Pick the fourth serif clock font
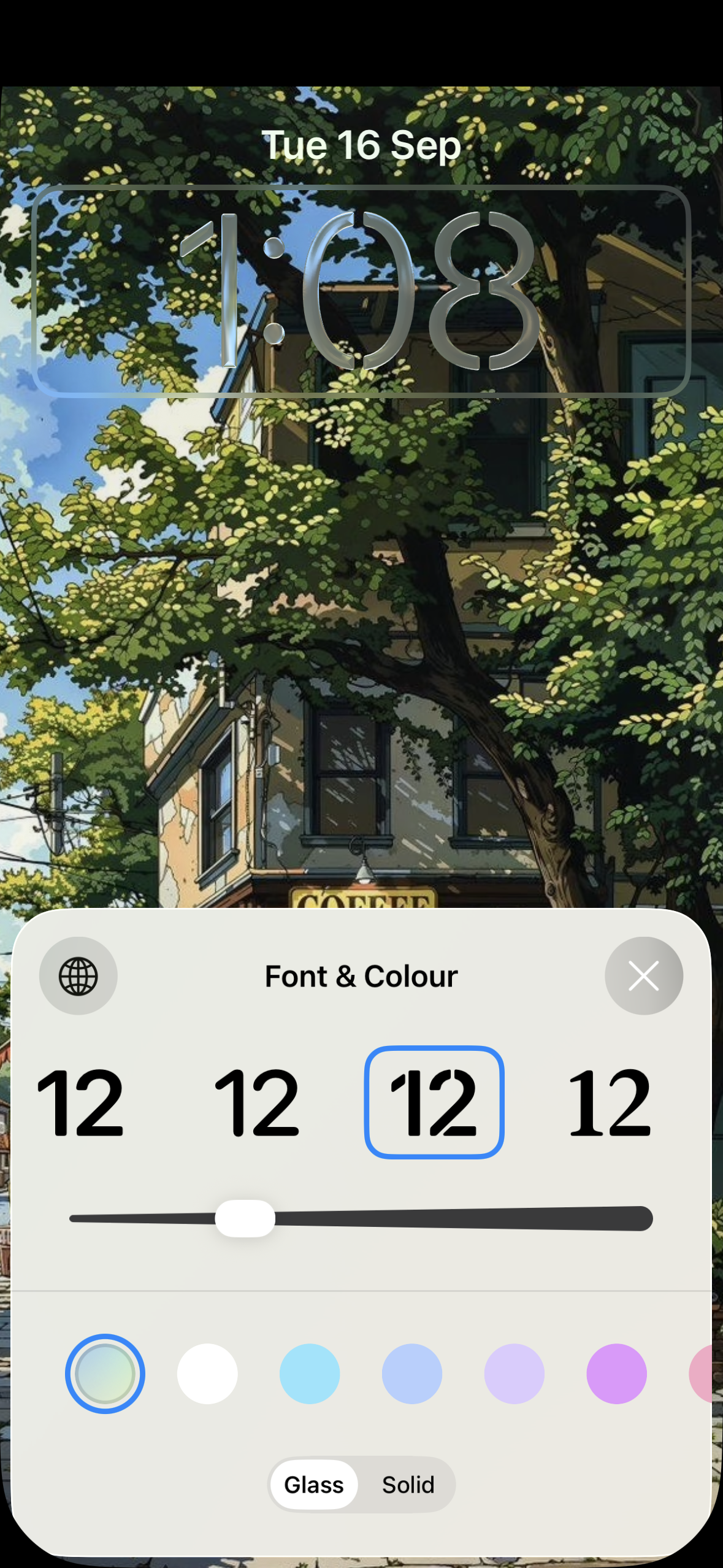723x1568 pixels. 609,1102
